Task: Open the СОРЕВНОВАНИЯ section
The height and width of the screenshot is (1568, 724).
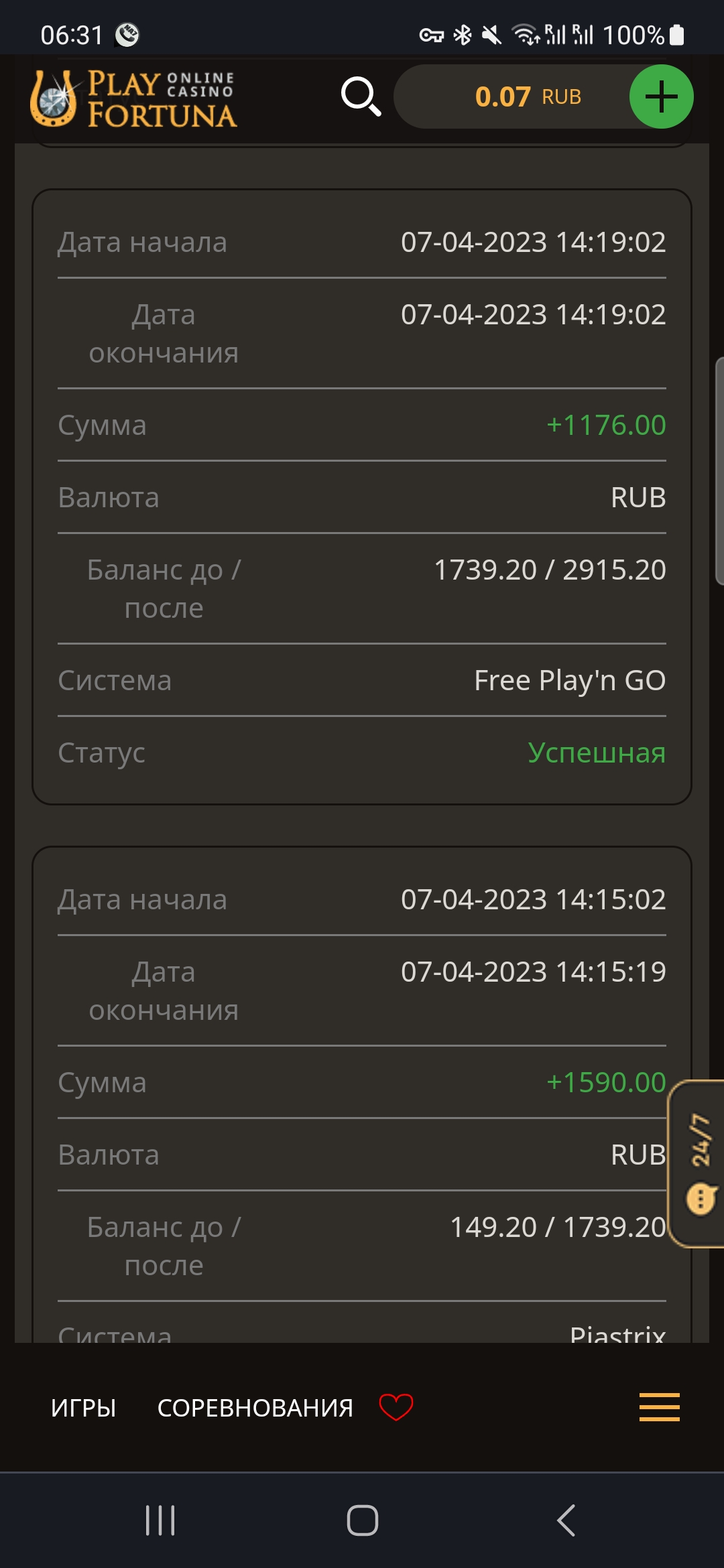Action: (x=255, y=1408)
